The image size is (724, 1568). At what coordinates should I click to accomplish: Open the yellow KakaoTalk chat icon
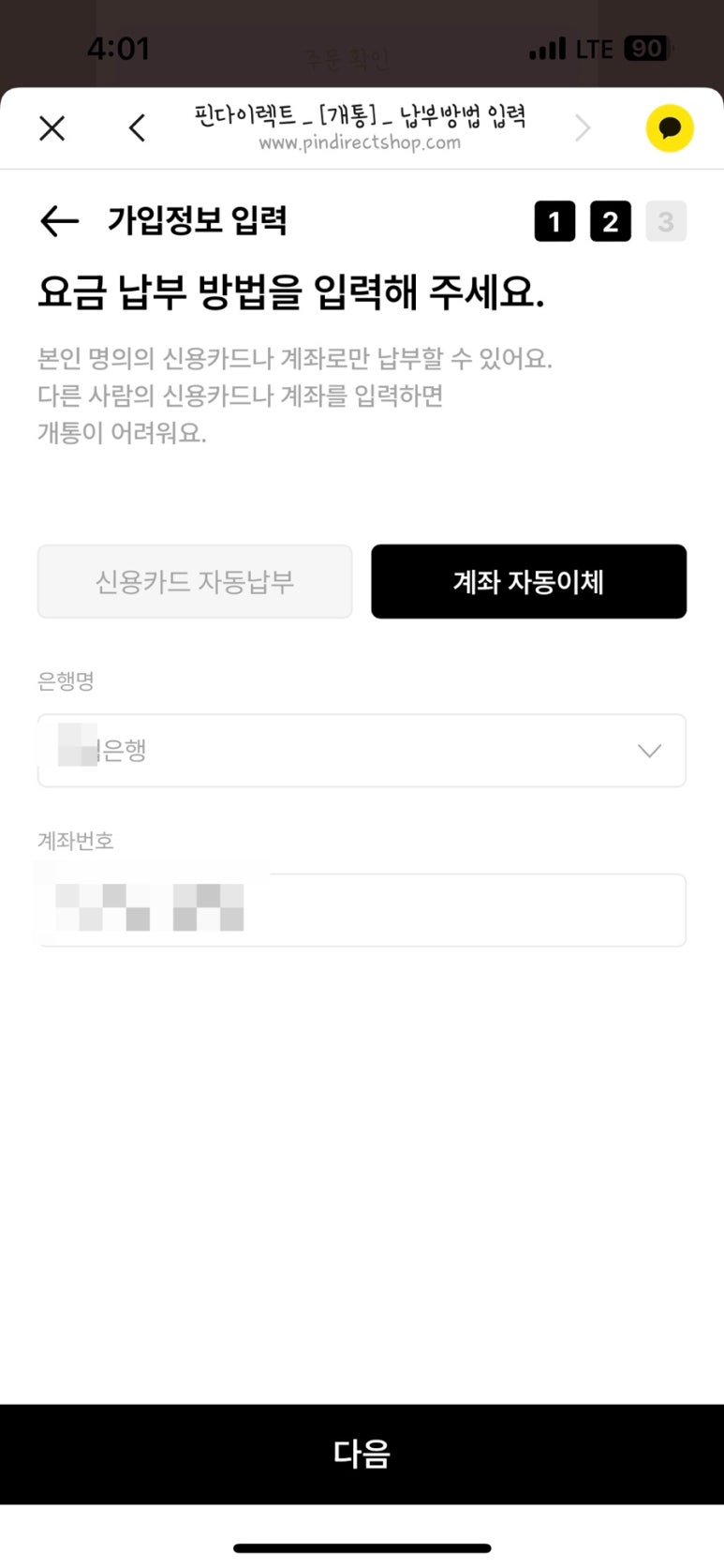coord(670,127)
